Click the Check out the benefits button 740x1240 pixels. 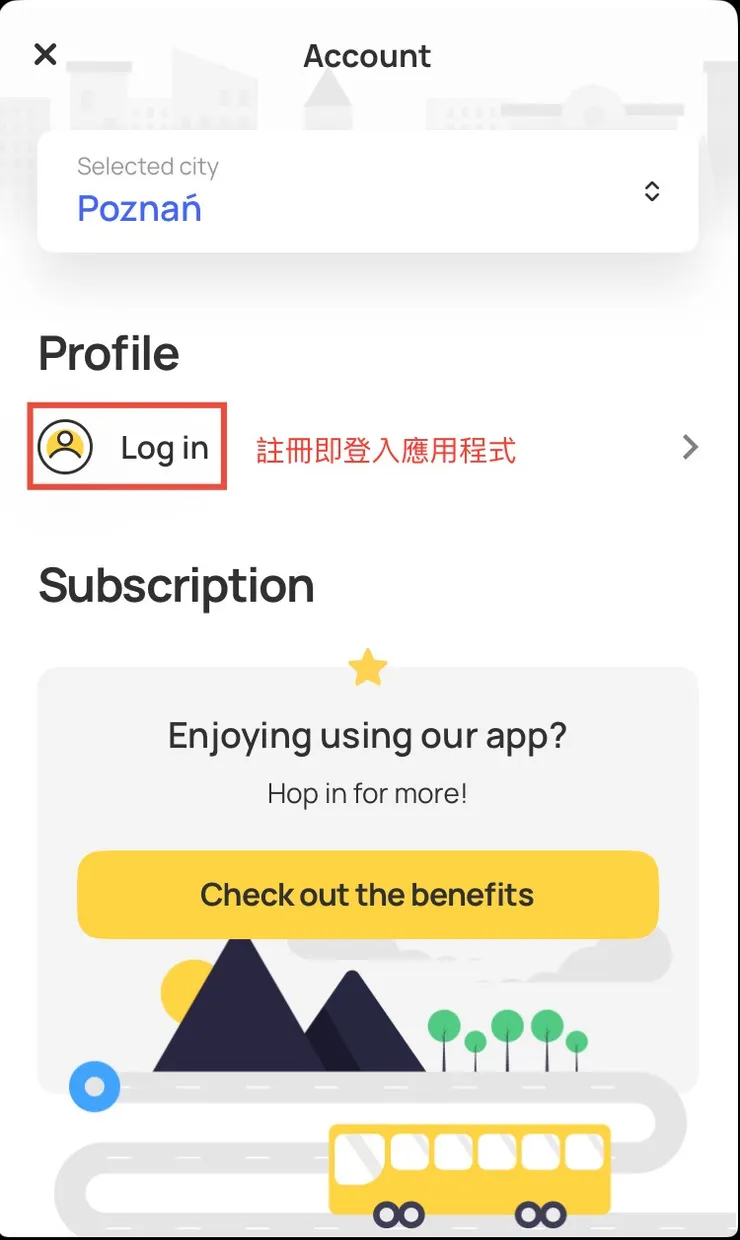click(367, 895)
